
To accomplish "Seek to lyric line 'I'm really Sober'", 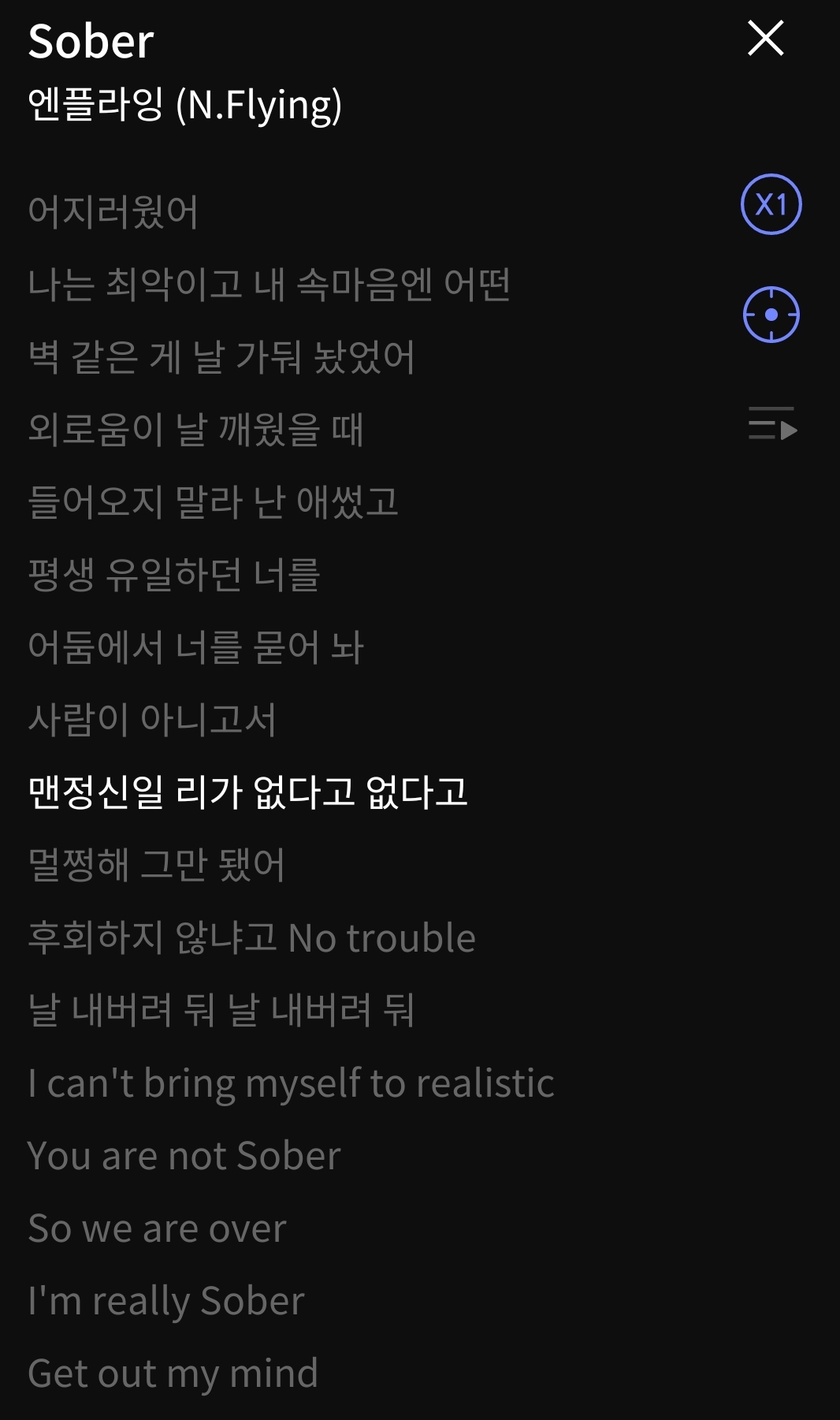I will (x=165, y=1301).
